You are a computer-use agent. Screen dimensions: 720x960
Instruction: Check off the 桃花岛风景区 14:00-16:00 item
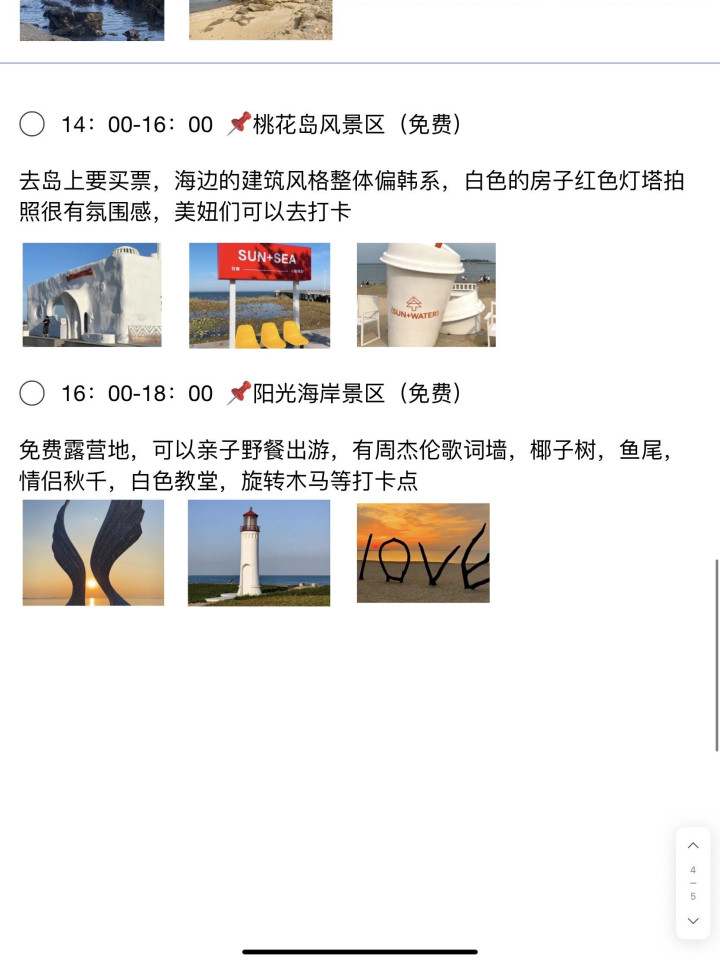[x=32, y=124]
